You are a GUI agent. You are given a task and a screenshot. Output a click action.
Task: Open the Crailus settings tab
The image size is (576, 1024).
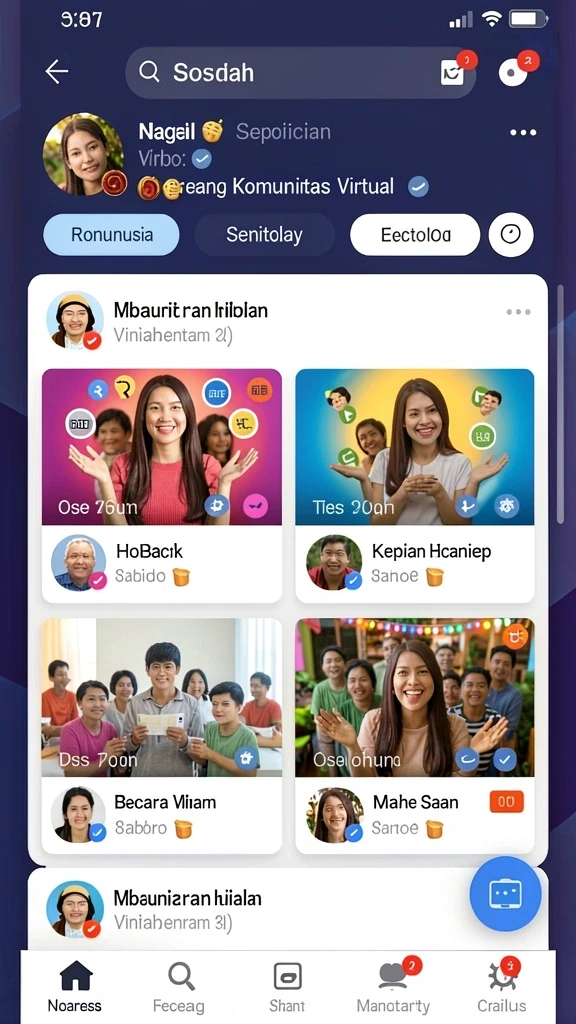click(502, 987)
